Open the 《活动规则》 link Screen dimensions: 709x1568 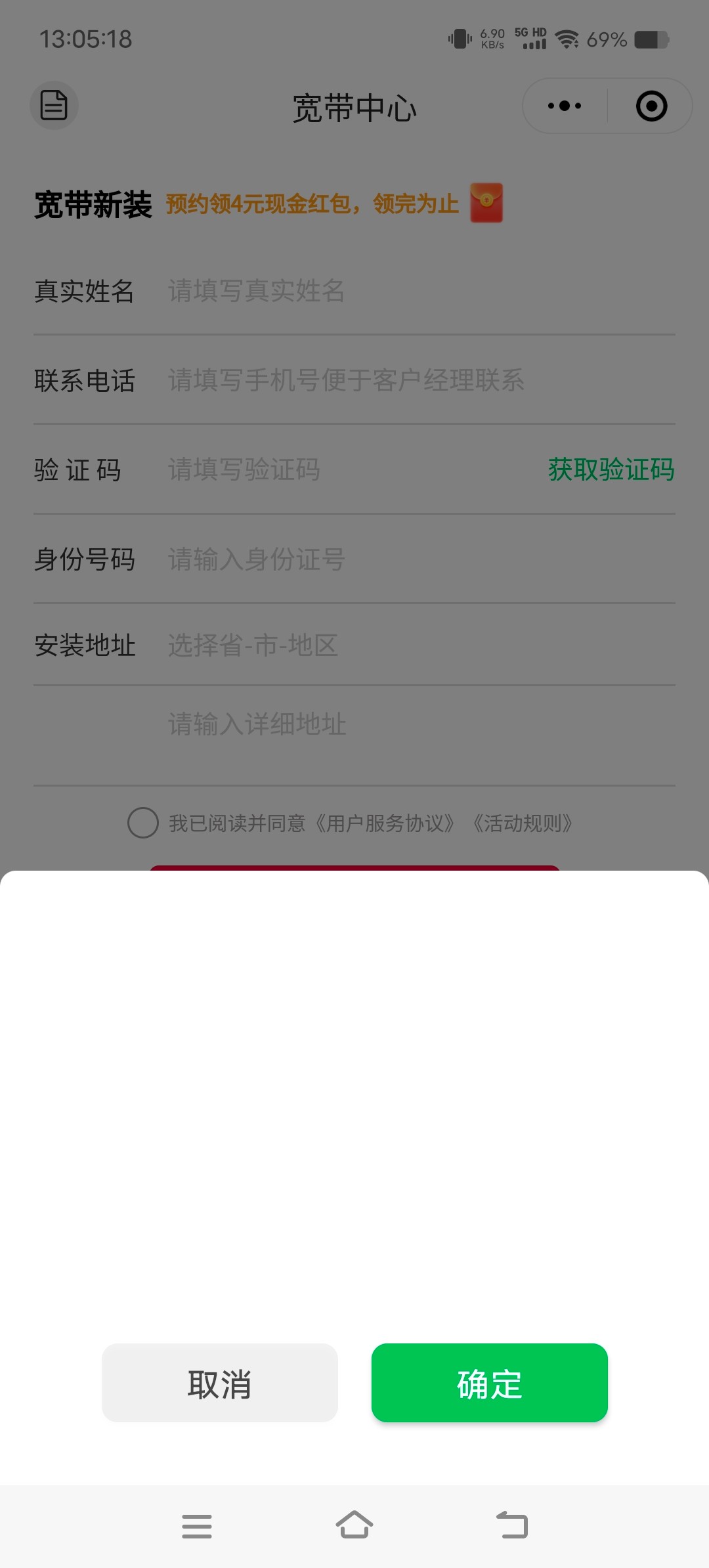(x=523, y=823)
